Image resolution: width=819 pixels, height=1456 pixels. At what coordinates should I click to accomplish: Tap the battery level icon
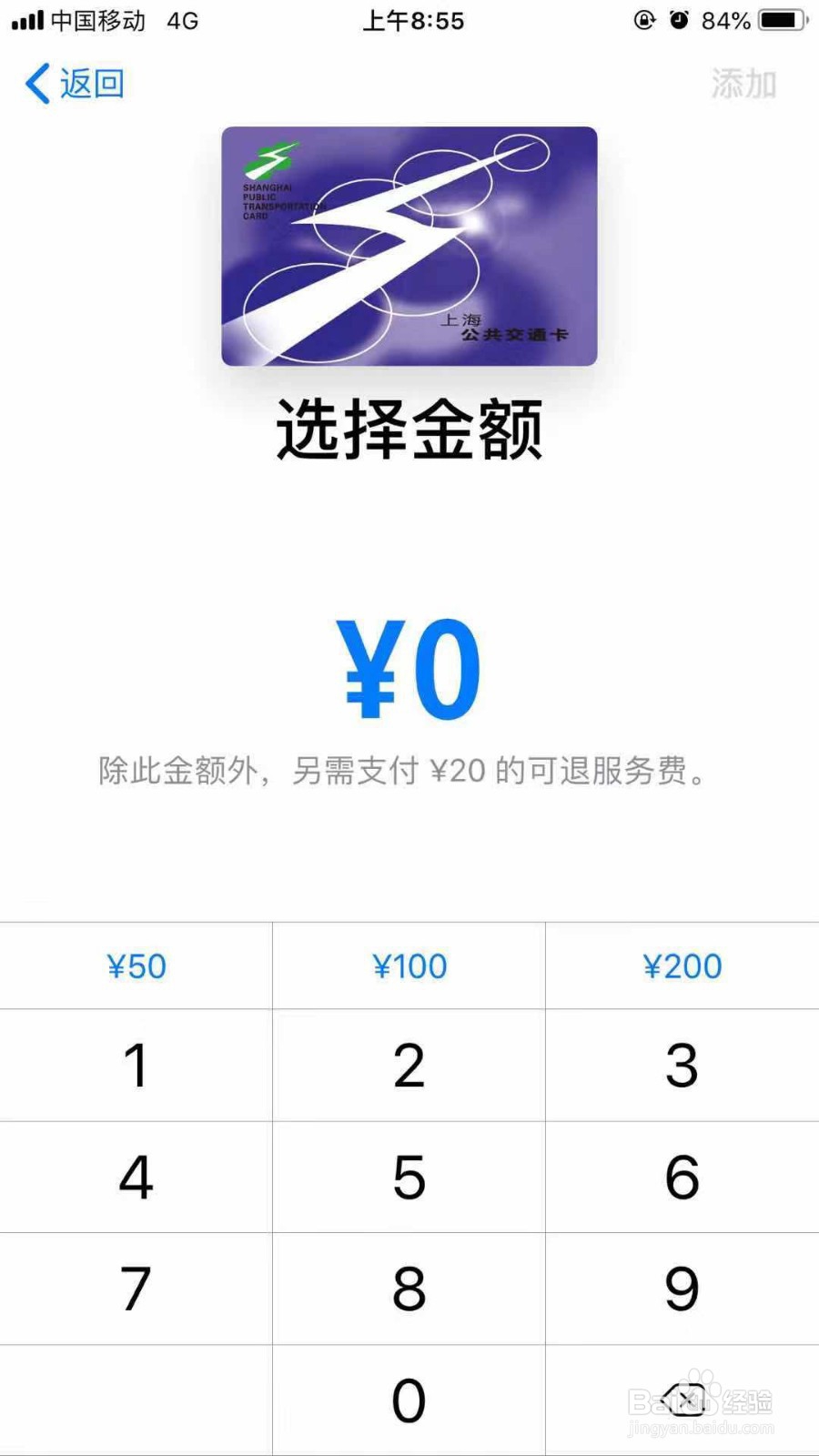point(781,20)
